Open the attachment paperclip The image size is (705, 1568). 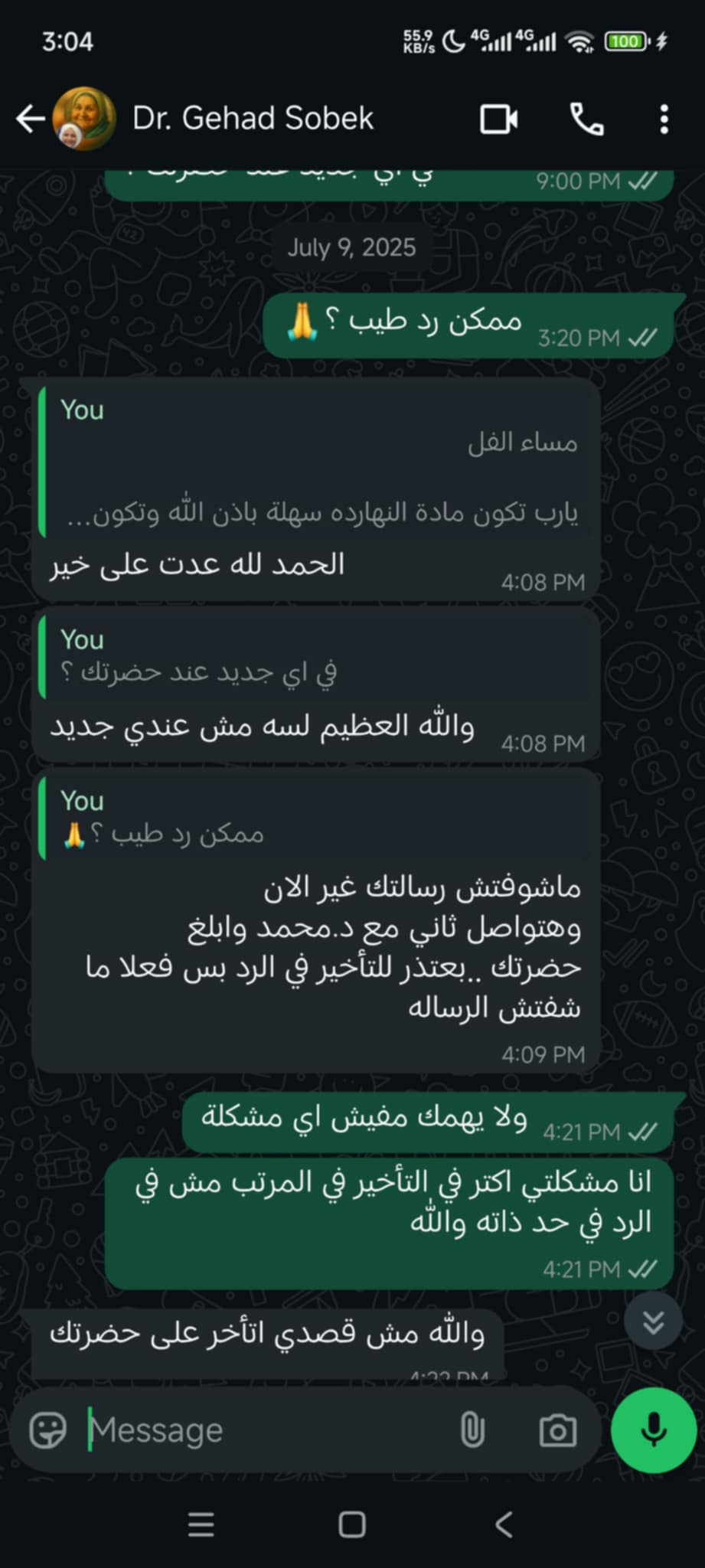coord(472,1429)
